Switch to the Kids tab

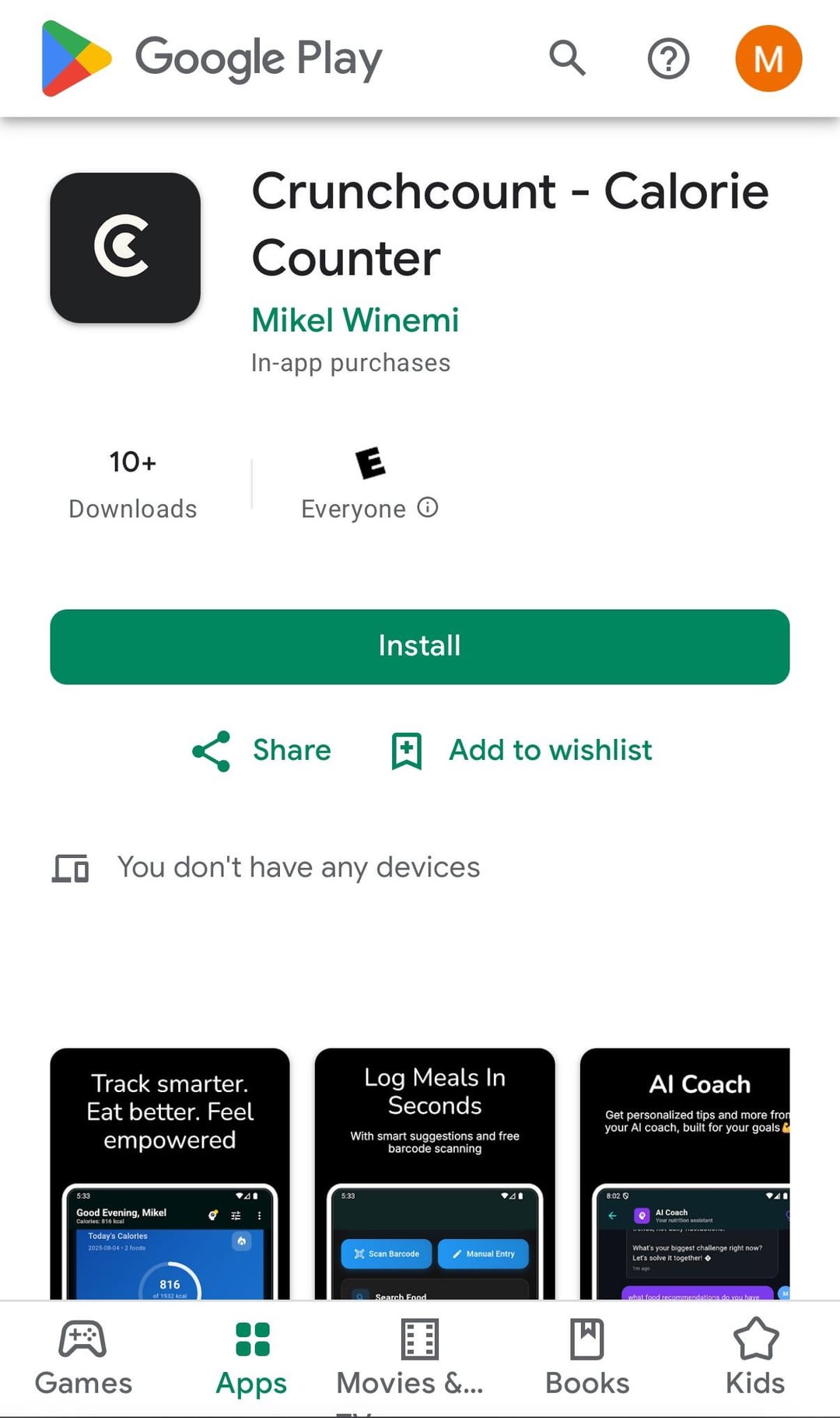click(755, 1358)
